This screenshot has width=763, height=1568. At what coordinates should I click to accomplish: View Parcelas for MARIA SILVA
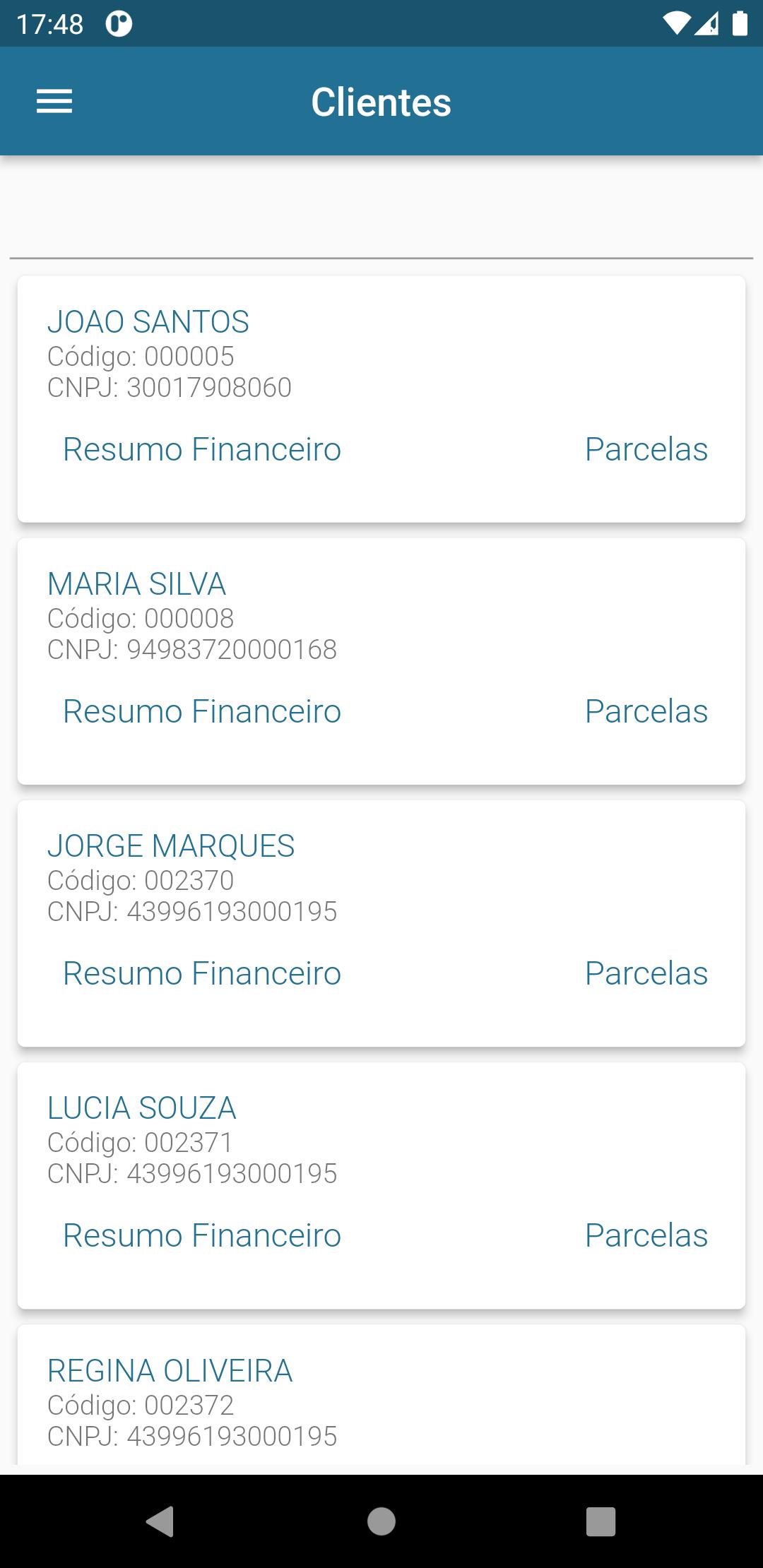[x=646, y=711]
